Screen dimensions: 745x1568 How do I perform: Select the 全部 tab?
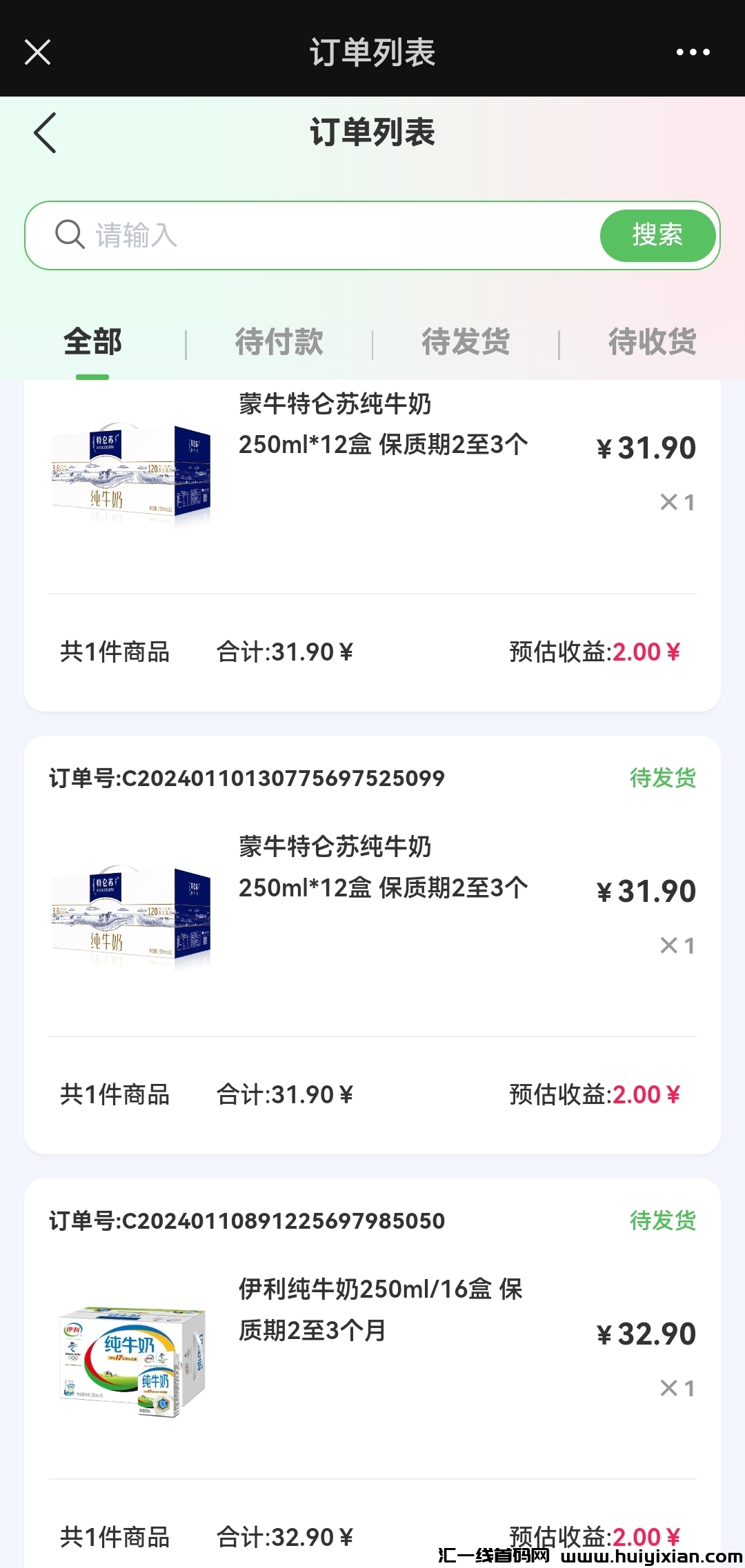tap(93, 342)
